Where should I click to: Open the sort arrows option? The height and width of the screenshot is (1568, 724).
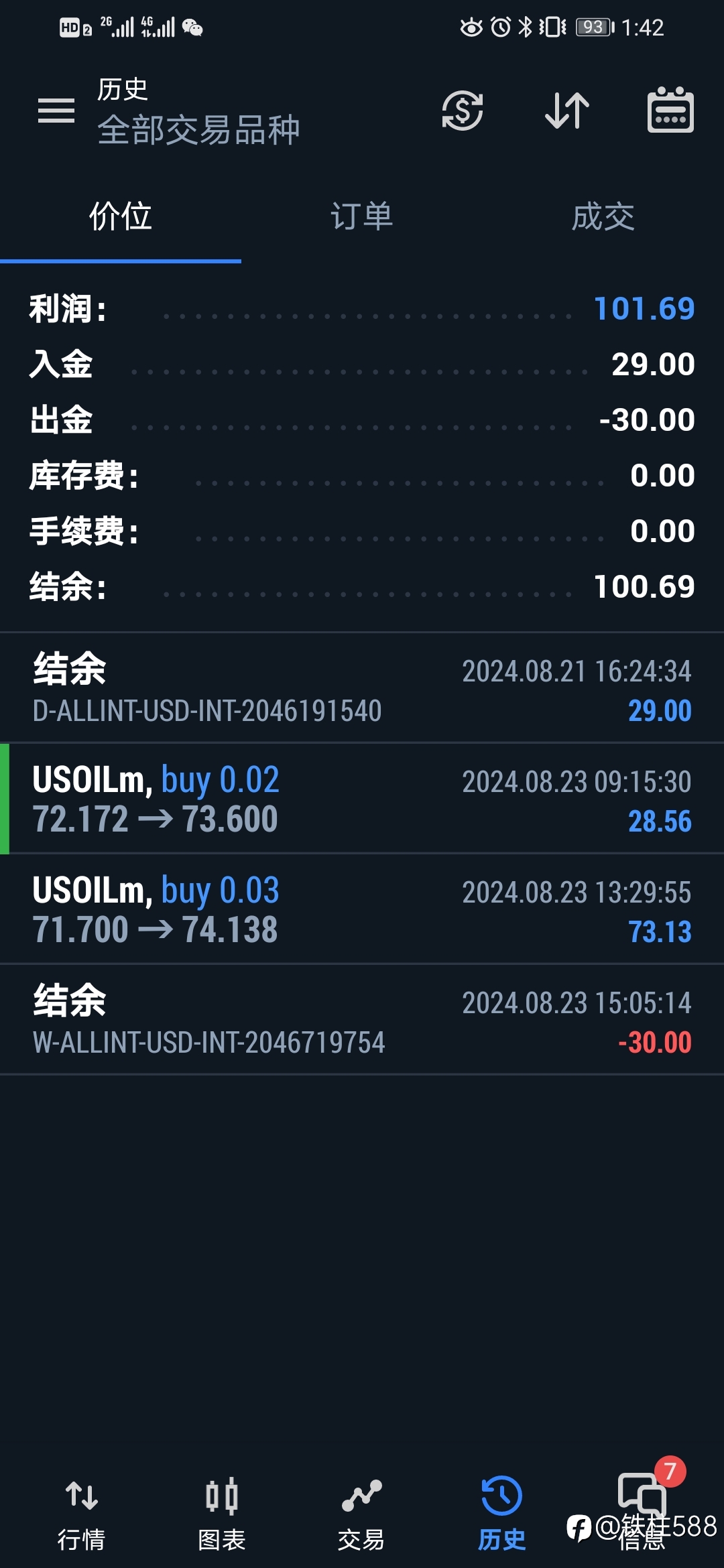567,111
